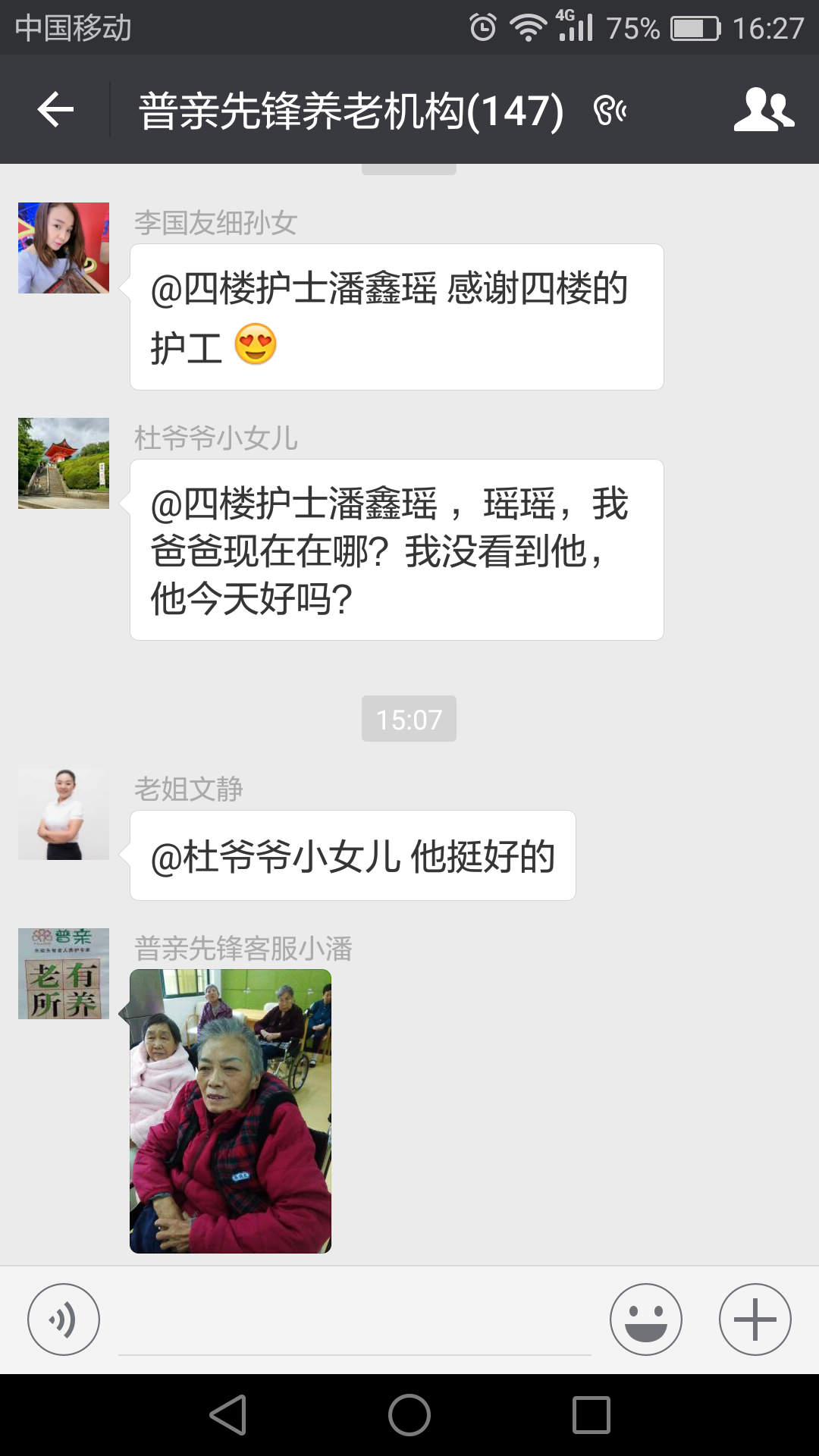Switch to voice message input
This screenshot has height=1456, width=819.
click(64, 1319)
